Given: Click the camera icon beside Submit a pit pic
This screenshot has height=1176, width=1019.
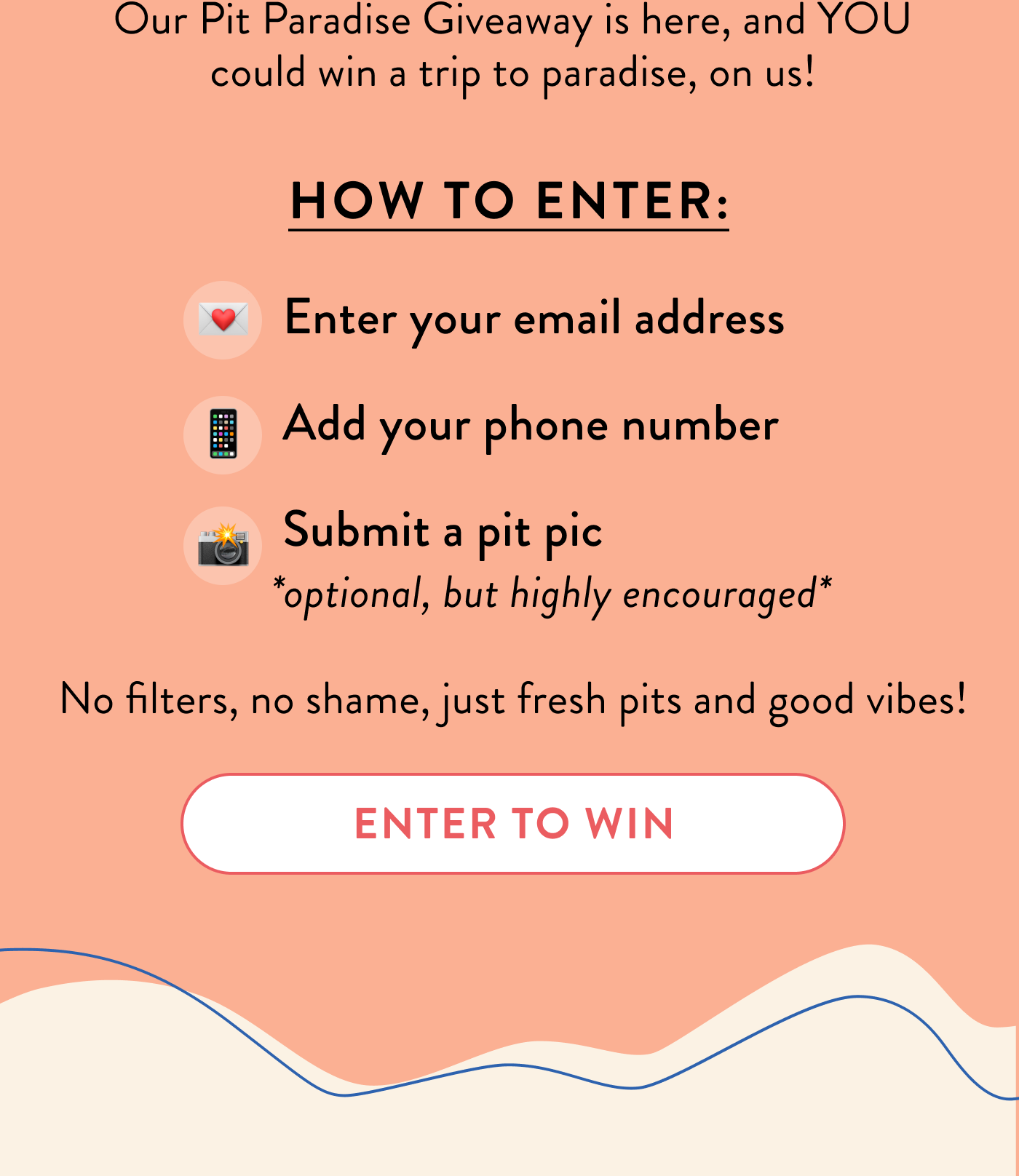Looking at the screenshot, I should (222, 547).
